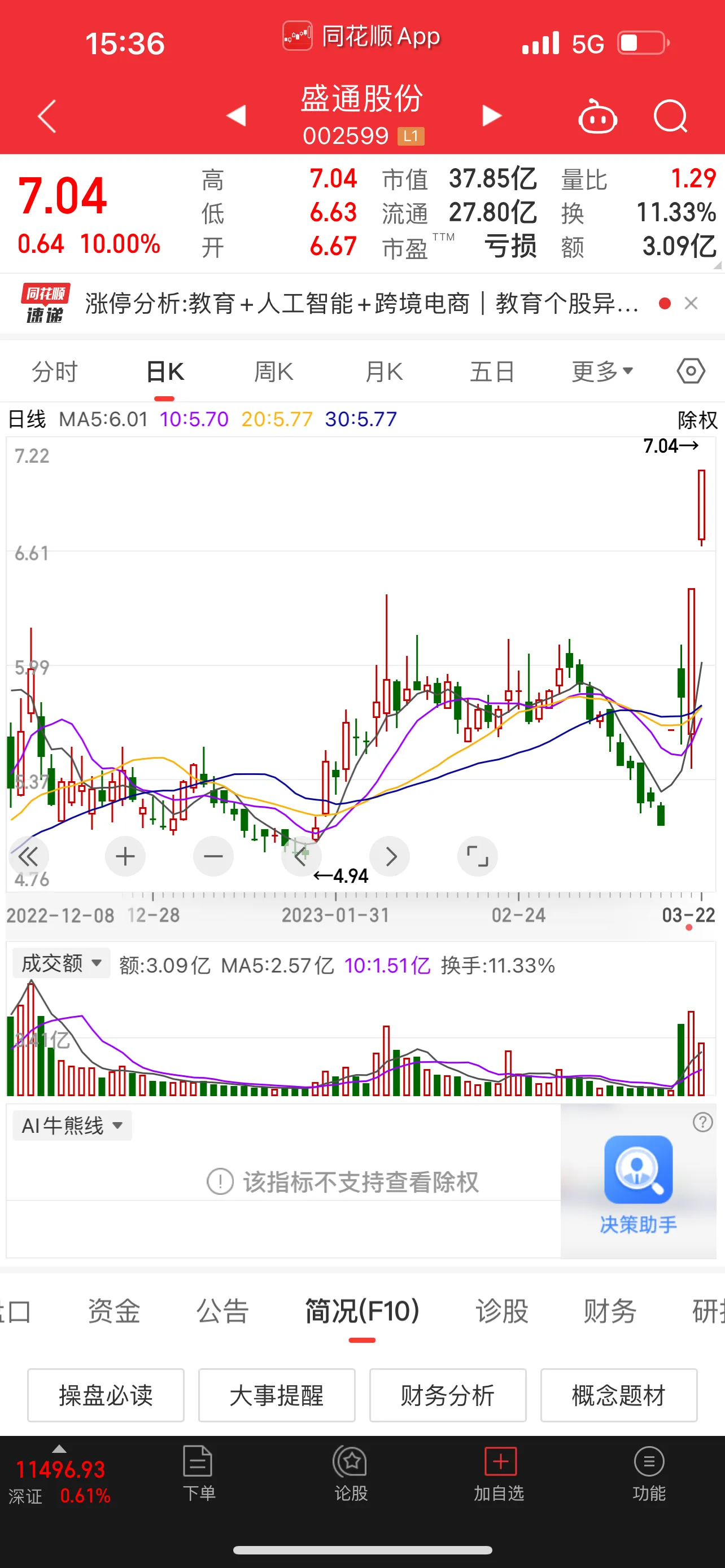Open 概念题材 section
Viewport: 725px width, 1568px height.
pyautogui.click(x=618, y=1395)
